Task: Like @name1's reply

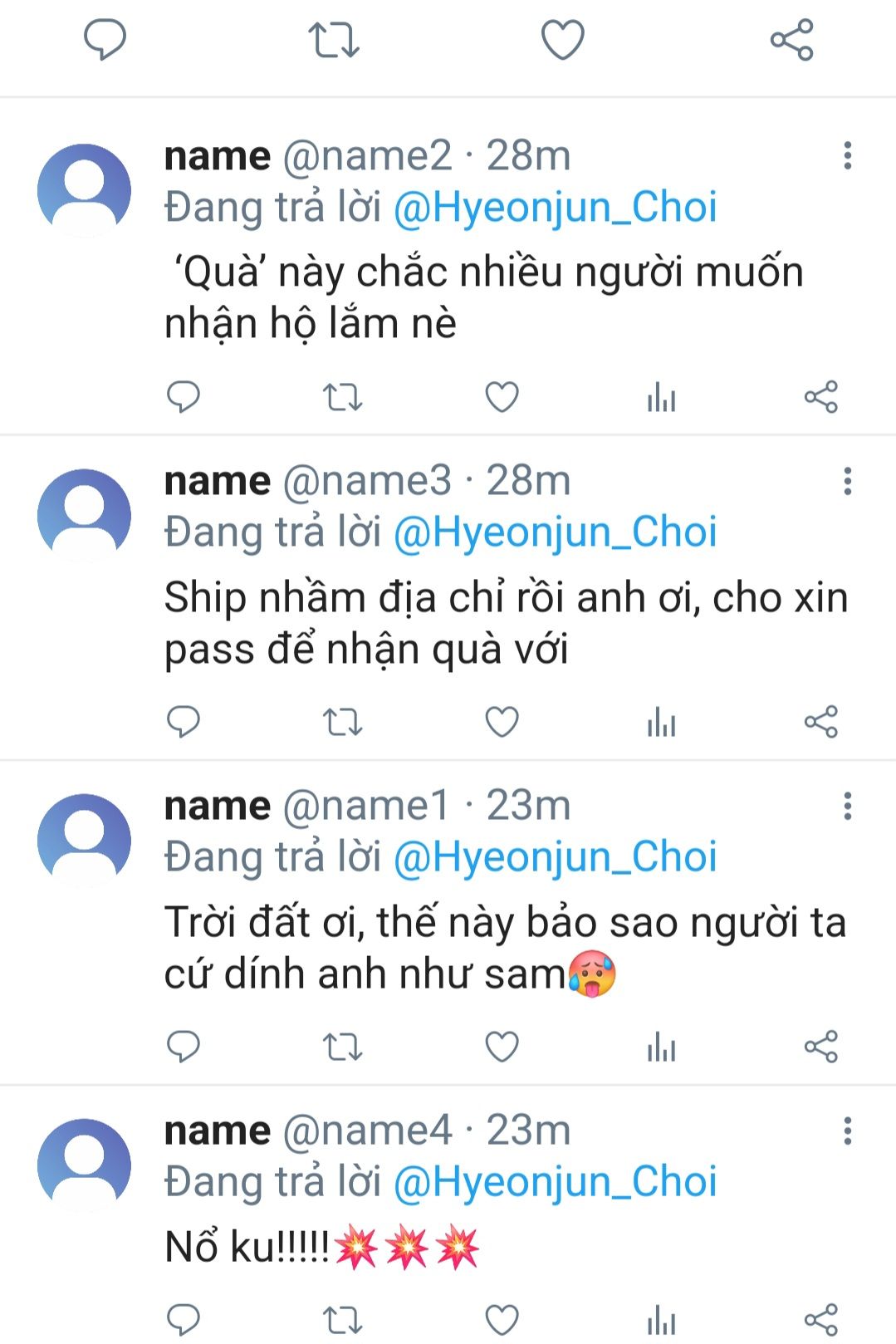Action: point(502,1047)
